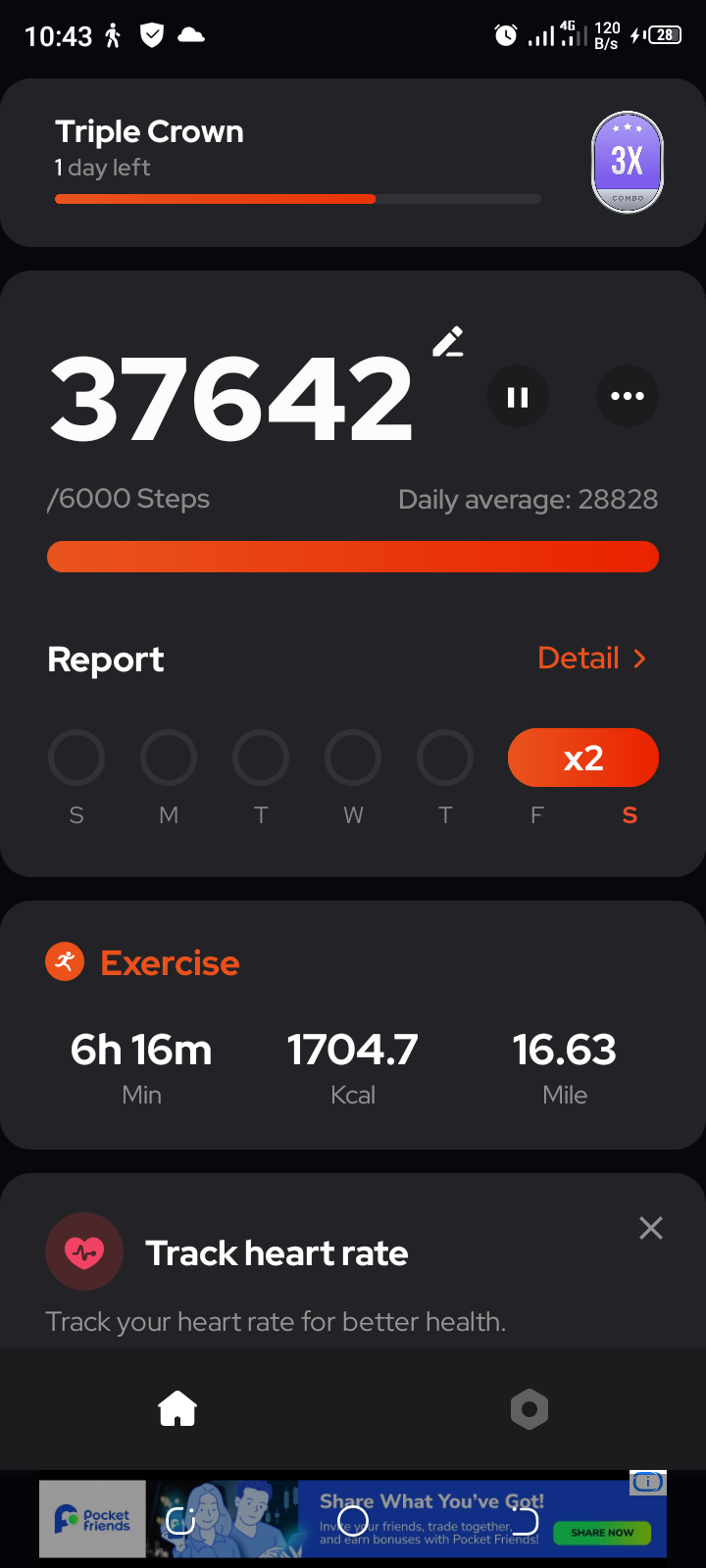The height and width of the screenshot is (1568, 706).
Task: Edit the step count with the pencil icon
Action: pos(448,342)
